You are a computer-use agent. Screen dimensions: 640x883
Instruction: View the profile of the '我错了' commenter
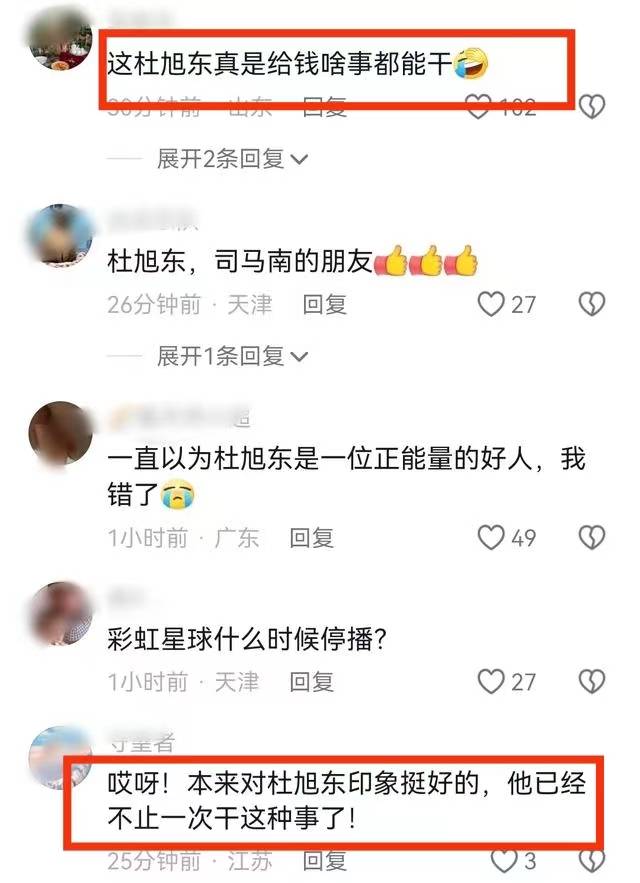tap(63, 432)
